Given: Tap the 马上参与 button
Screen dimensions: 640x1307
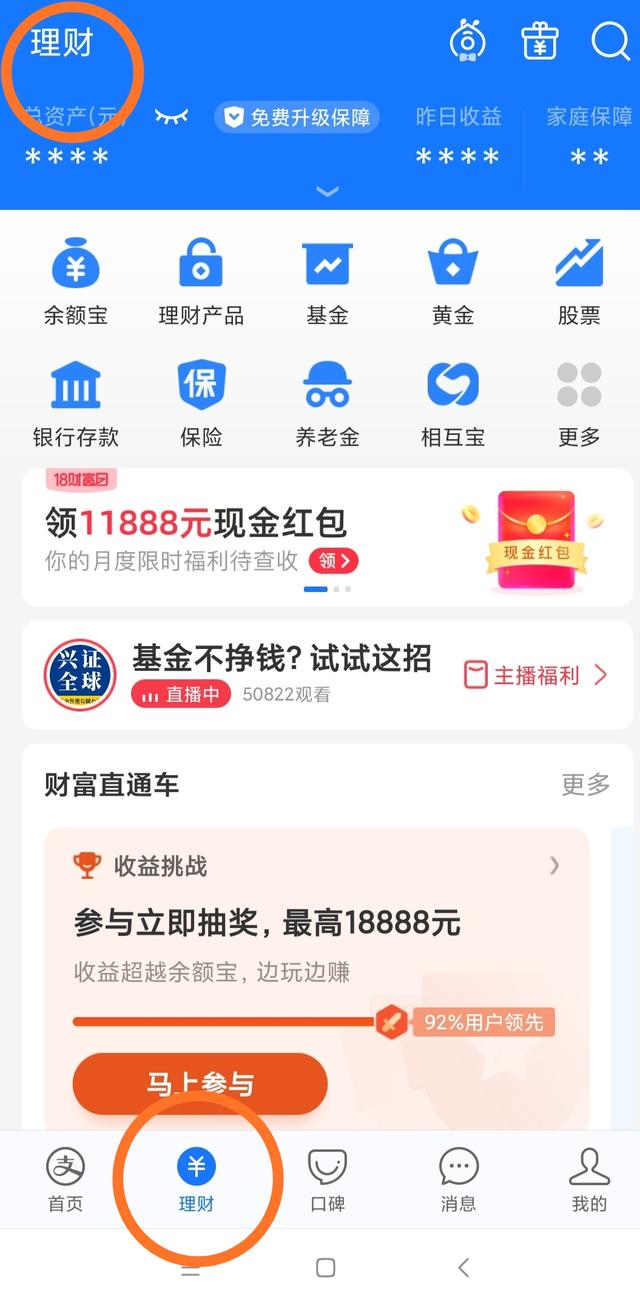Looking at the screenshot, I should pos(200,1083).
